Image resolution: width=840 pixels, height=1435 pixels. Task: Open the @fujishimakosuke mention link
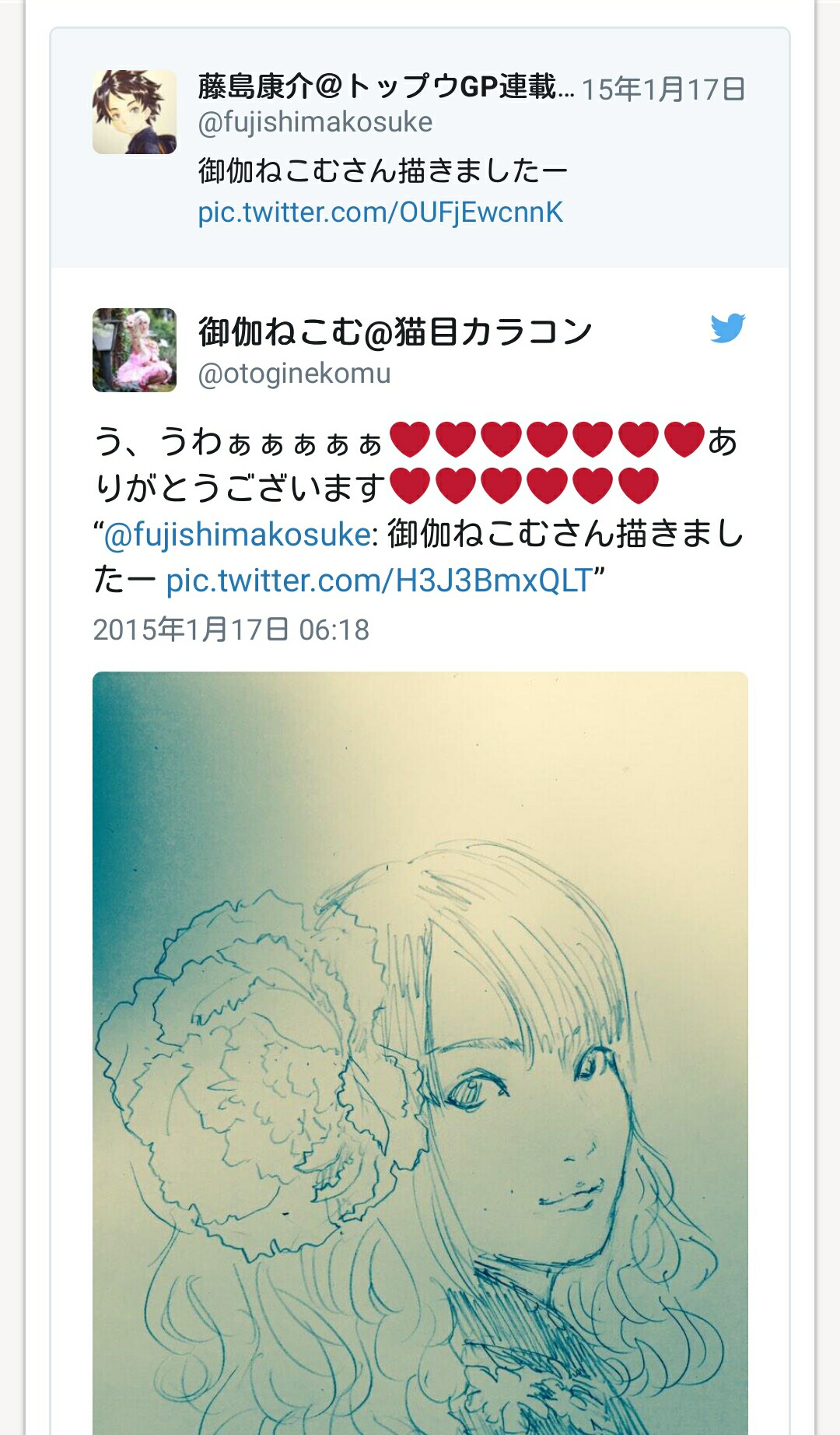click(x=236, y=535)
